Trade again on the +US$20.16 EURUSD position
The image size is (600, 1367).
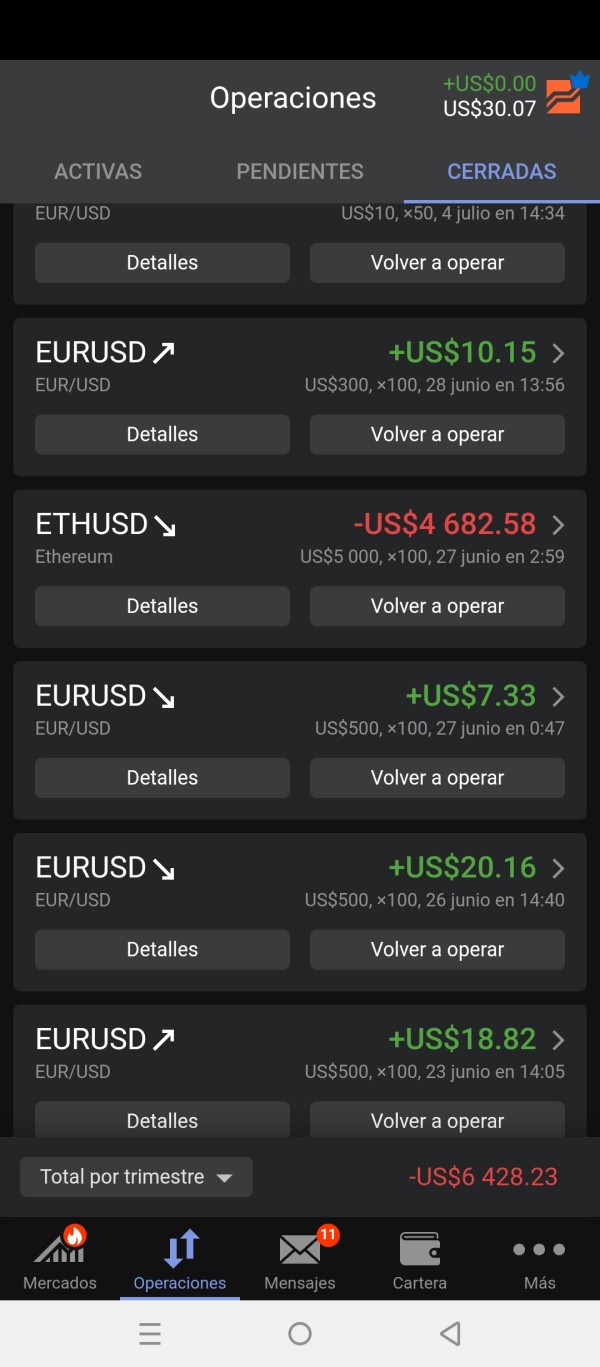pyautogui.click(x=437, y=950)
